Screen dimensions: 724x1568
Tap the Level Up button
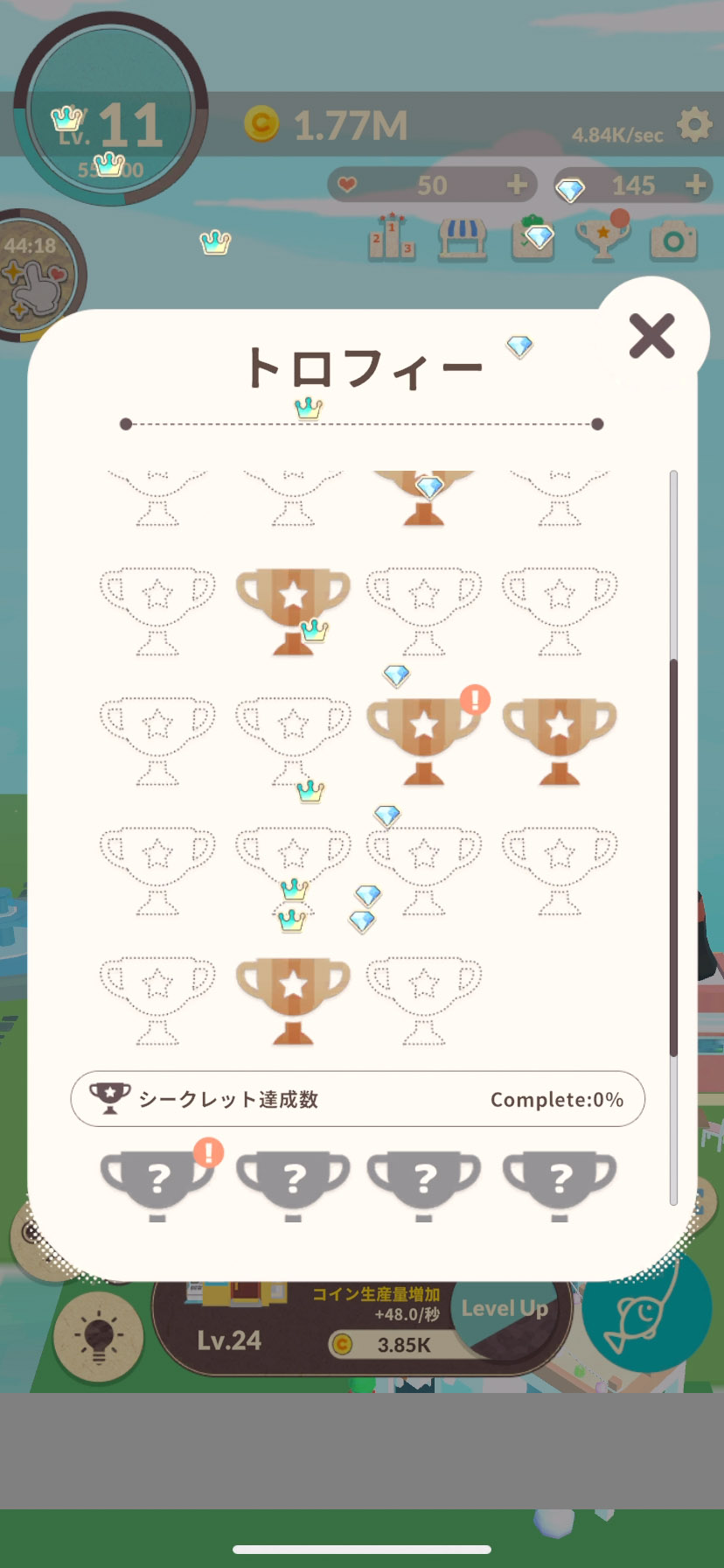coord(505,1310)
